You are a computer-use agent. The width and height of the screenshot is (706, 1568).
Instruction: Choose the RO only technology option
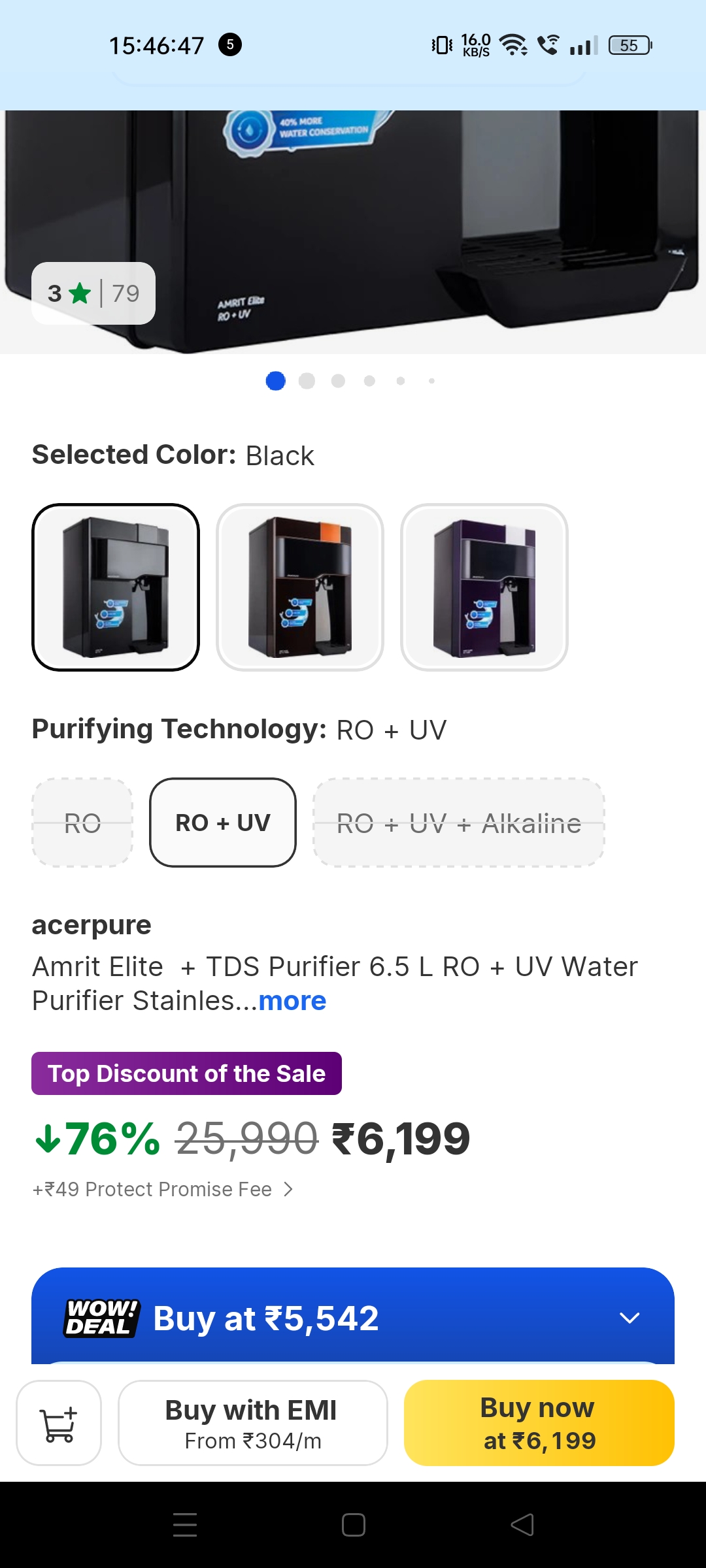pos(82,823)
